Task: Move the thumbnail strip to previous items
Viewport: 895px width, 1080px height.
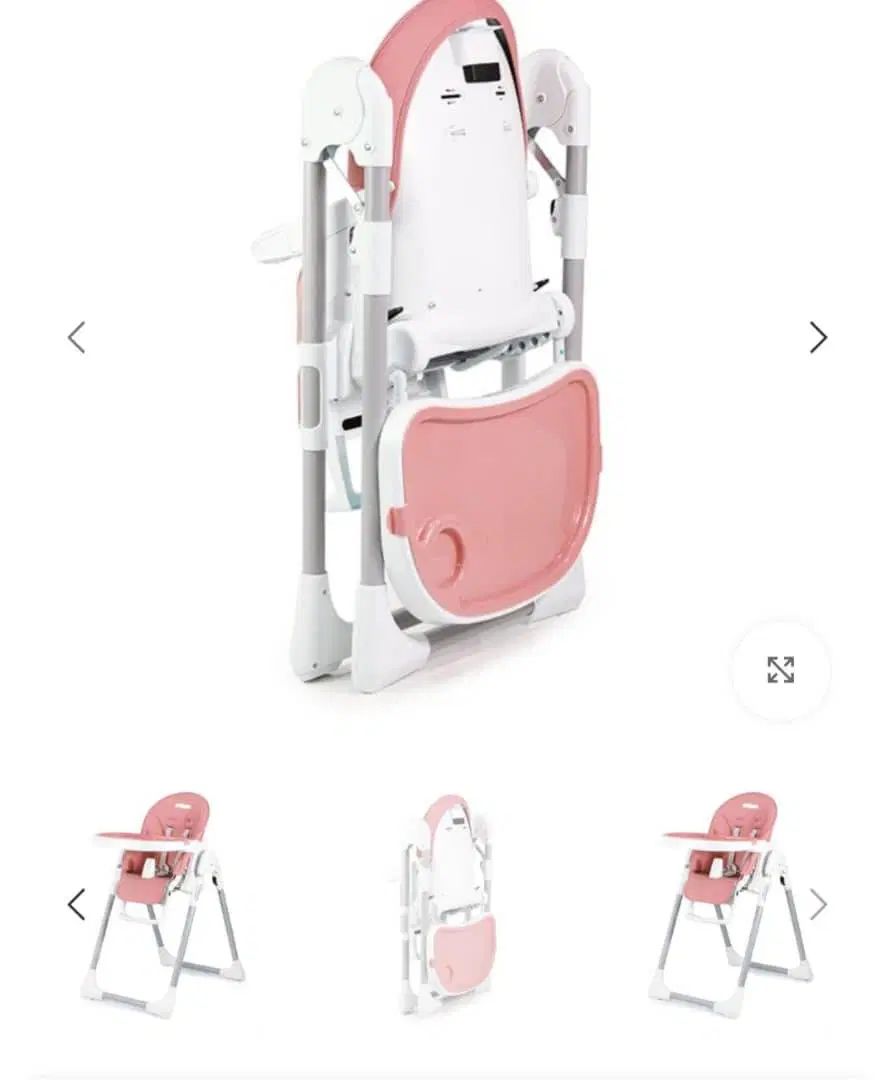Action: pyautogui.click(x=76, y=905)
